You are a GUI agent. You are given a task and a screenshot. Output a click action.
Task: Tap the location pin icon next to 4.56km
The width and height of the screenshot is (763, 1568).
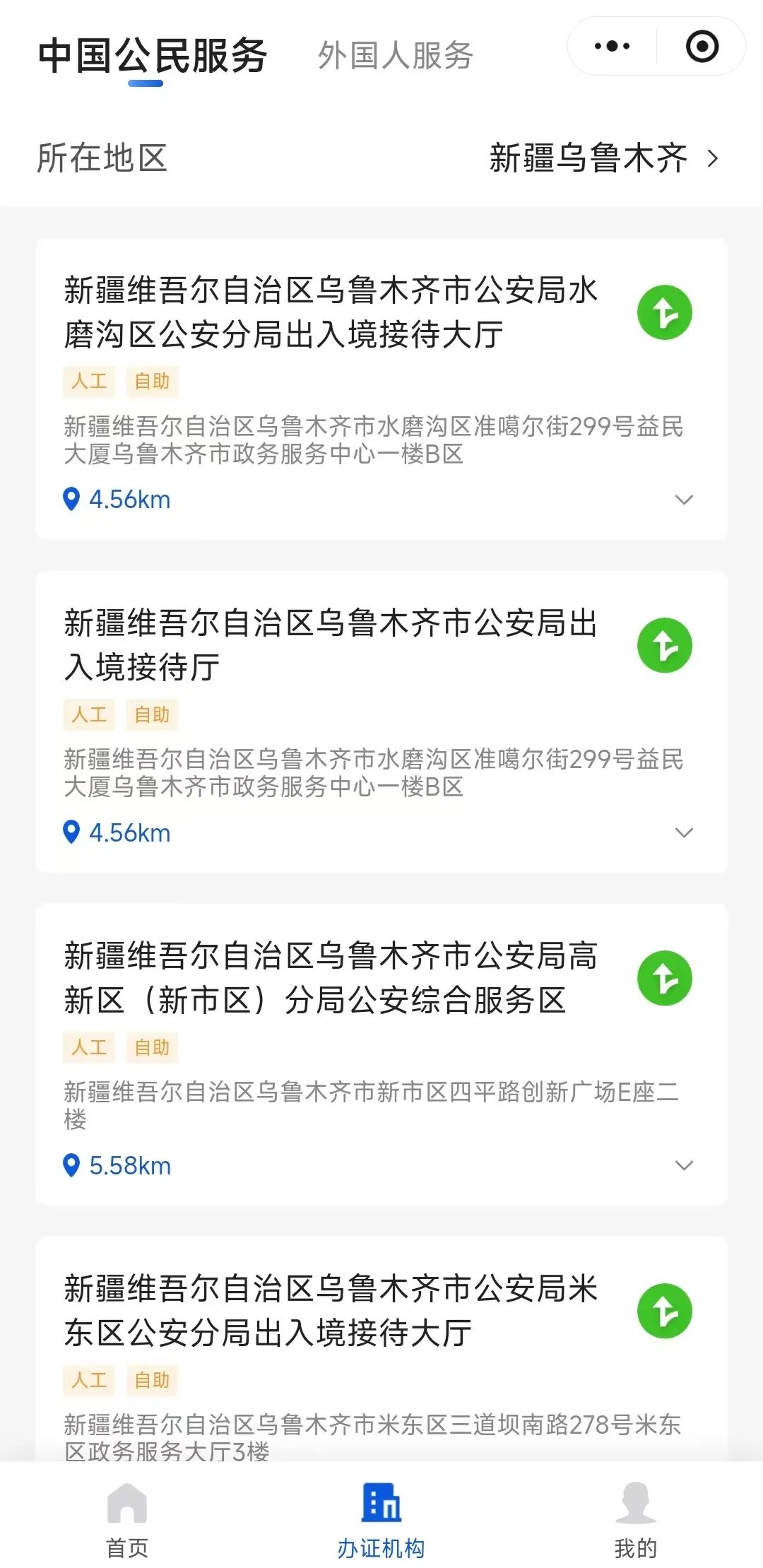[71, 499]
